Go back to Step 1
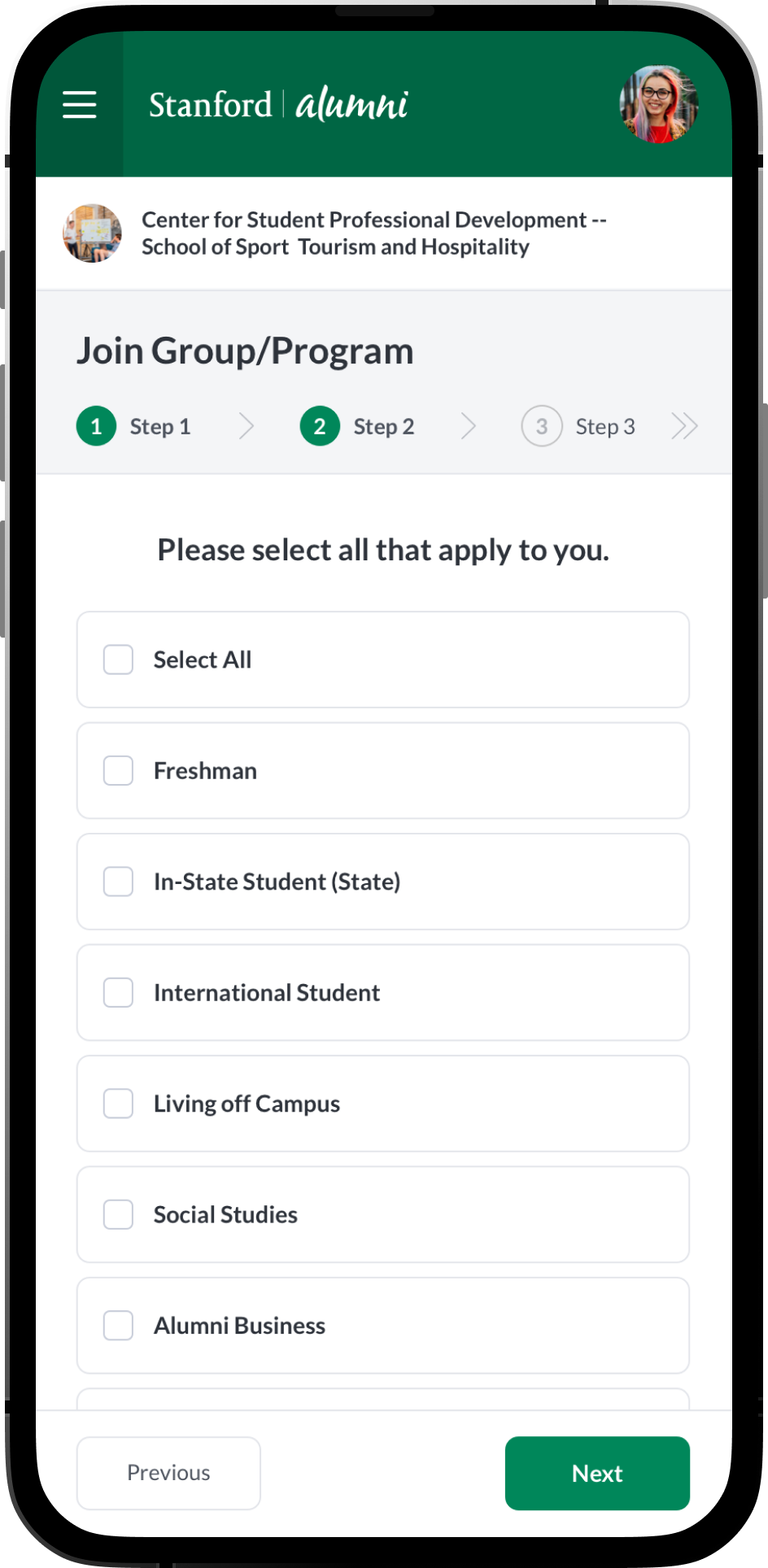 click(134, 426)
